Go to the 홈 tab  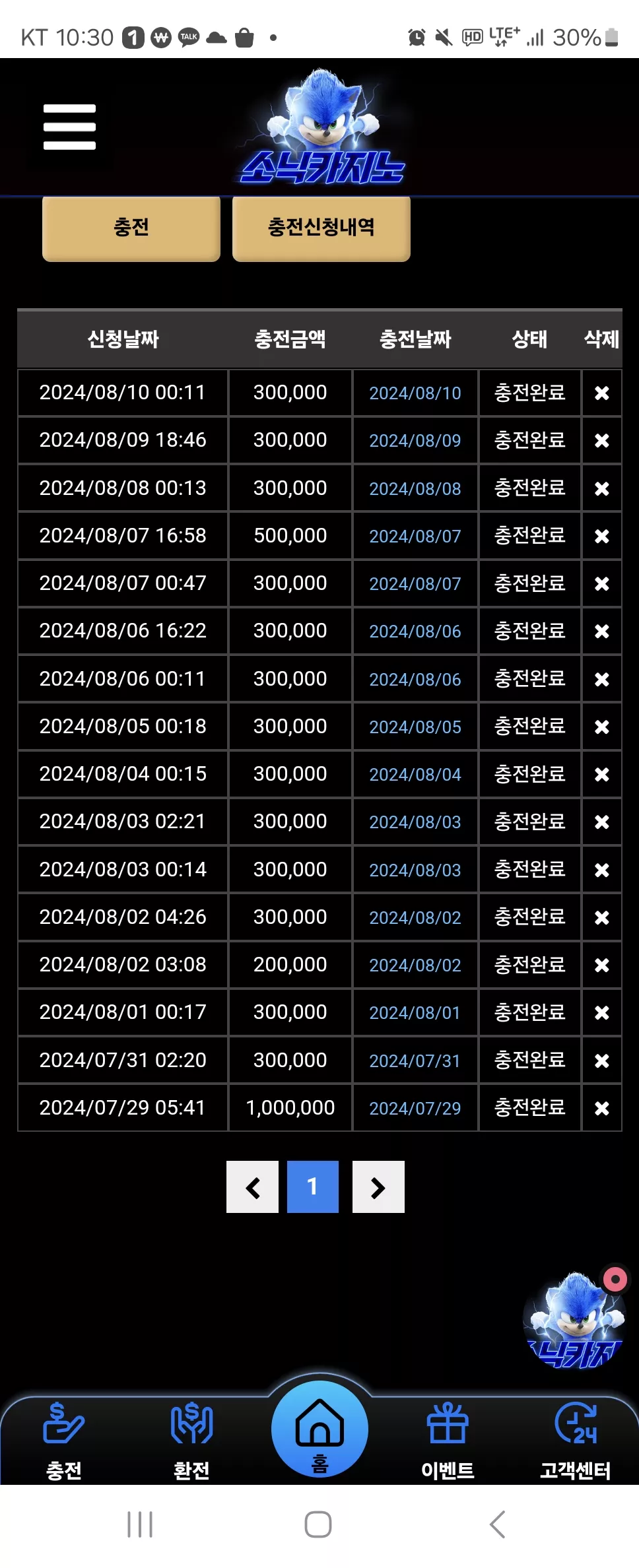(x=319, y=1429)
